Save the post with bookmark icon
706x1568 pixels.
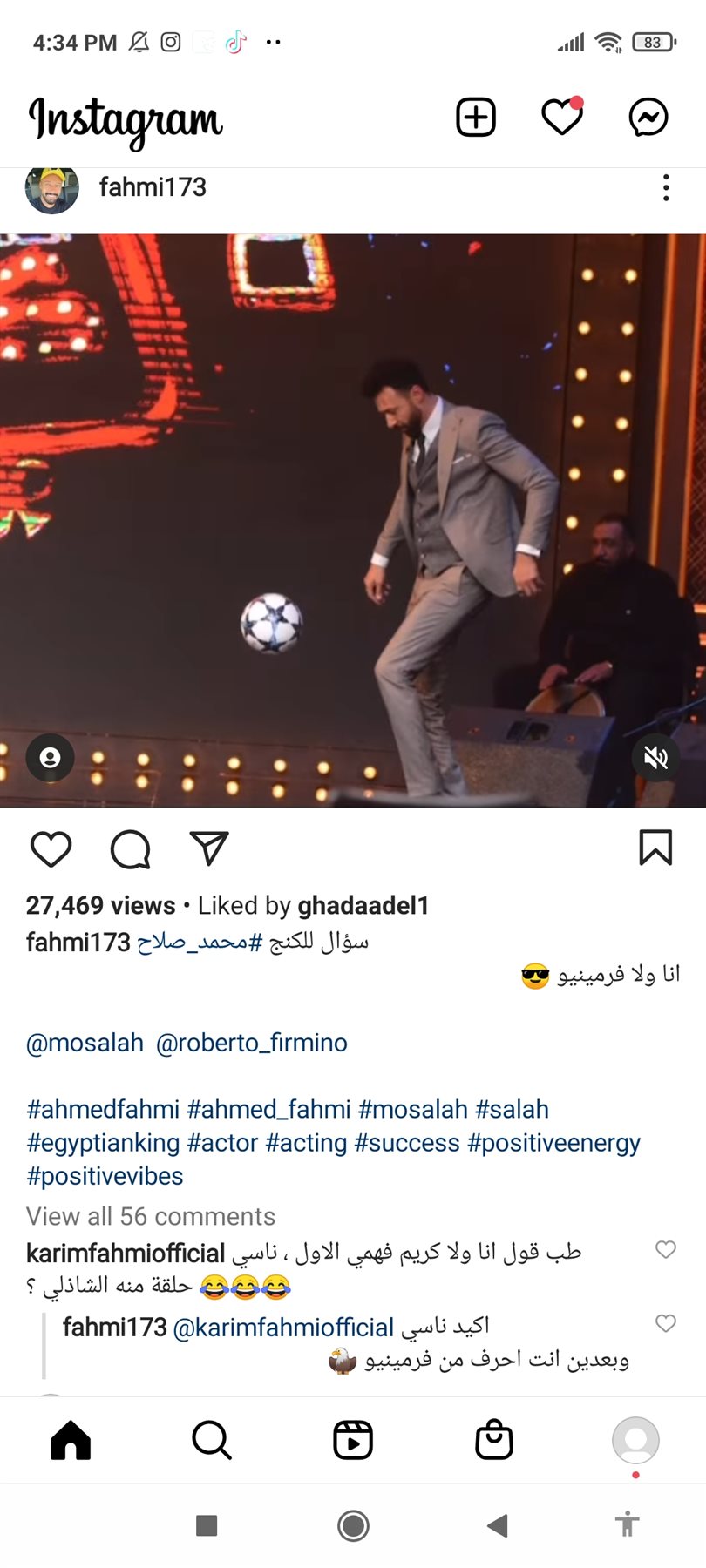(x=655, y=848)
